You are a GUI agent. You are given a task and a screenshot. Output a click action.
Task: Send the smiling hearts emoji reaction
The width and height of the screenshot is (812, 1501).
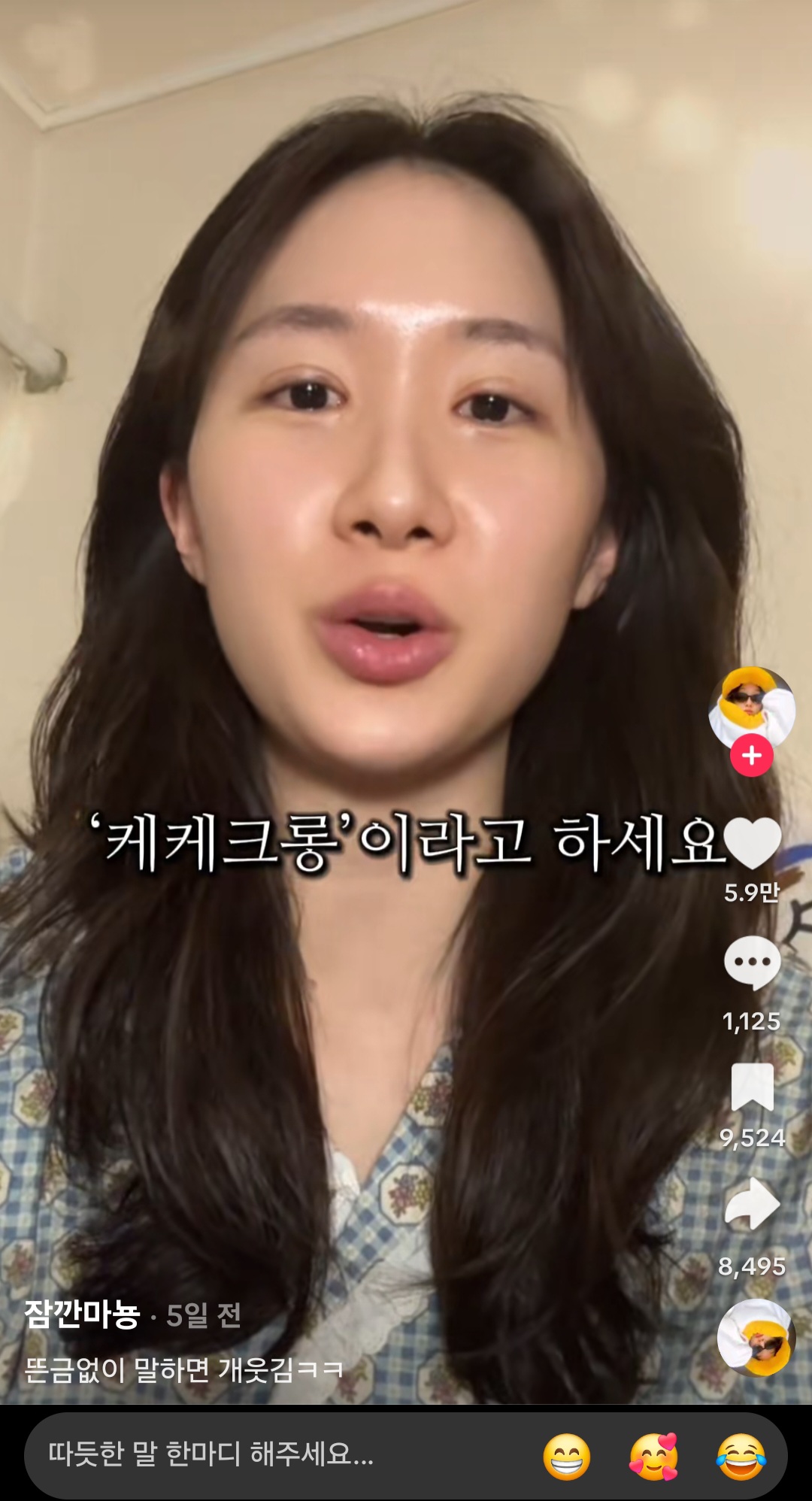tap(653, 1457)
